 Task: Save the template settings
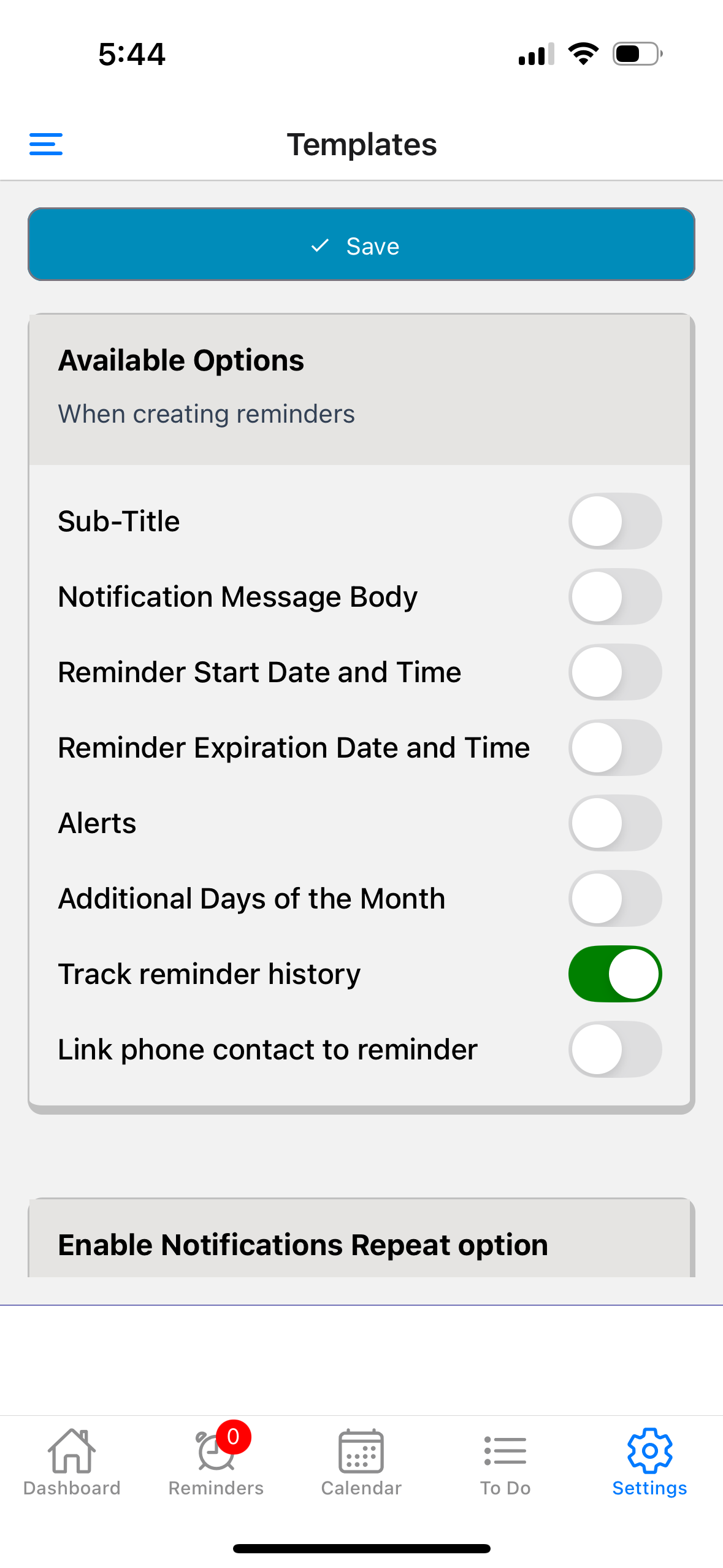tap(361, 245)
